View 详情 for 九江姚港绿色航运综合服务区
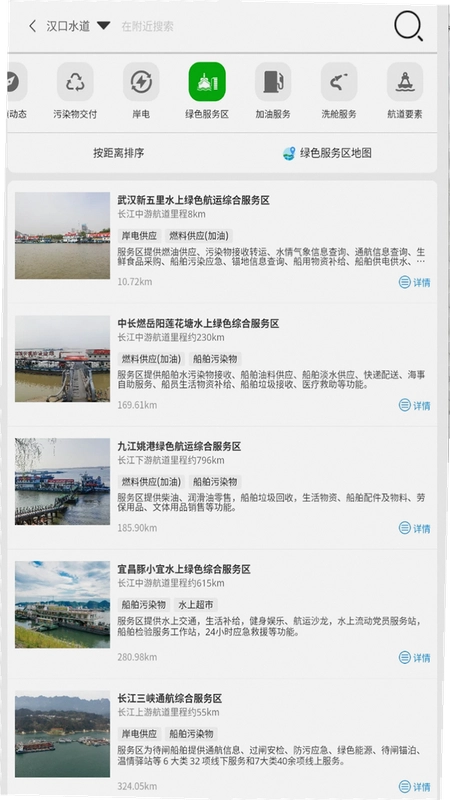450x800 pixels. [x=414, y=528]
